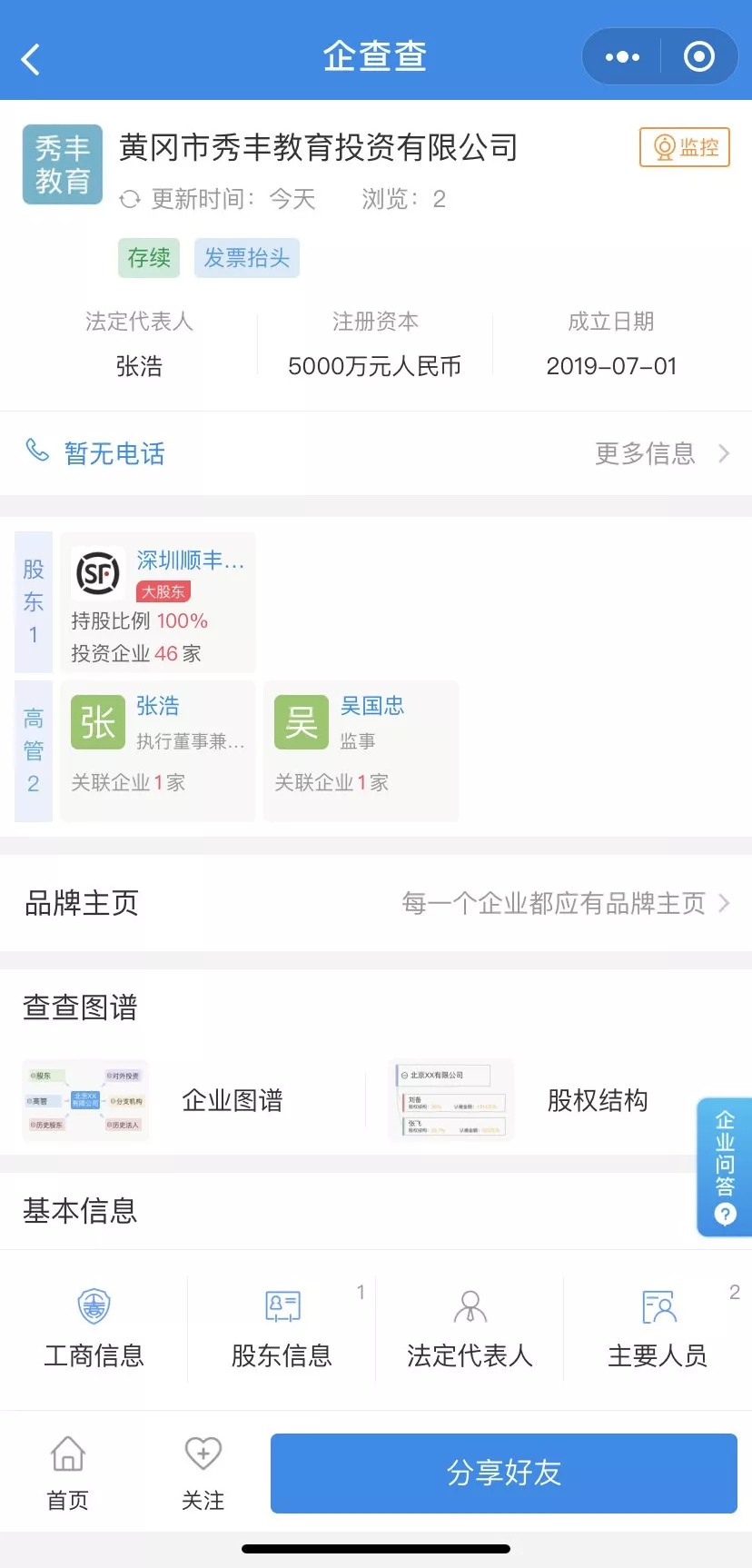Open 主要人员 section
This screenshot has width=752, height=1568.
658,1328
